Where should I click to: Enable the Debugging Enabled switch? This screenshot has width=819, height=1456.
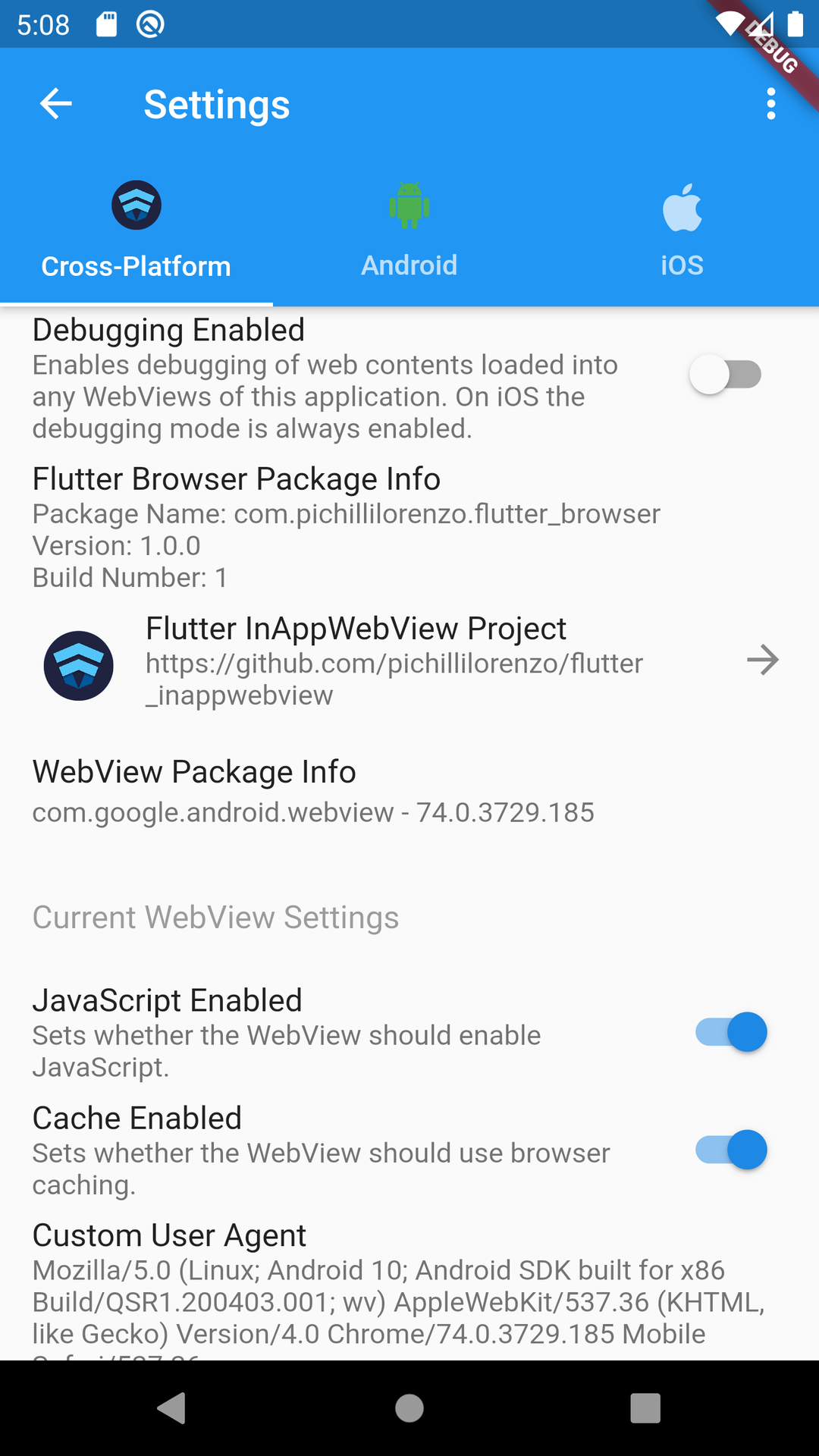point(725,375)
